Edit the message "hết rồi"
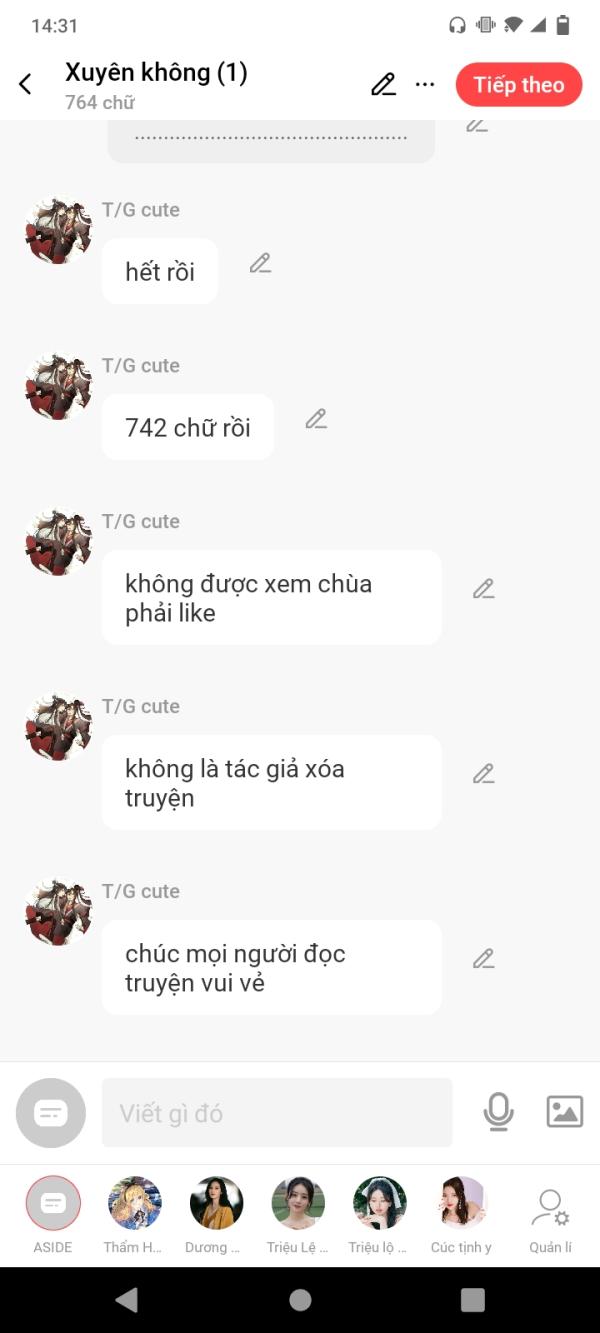The width and height of the screenshot is (600, 1333). 260,264
